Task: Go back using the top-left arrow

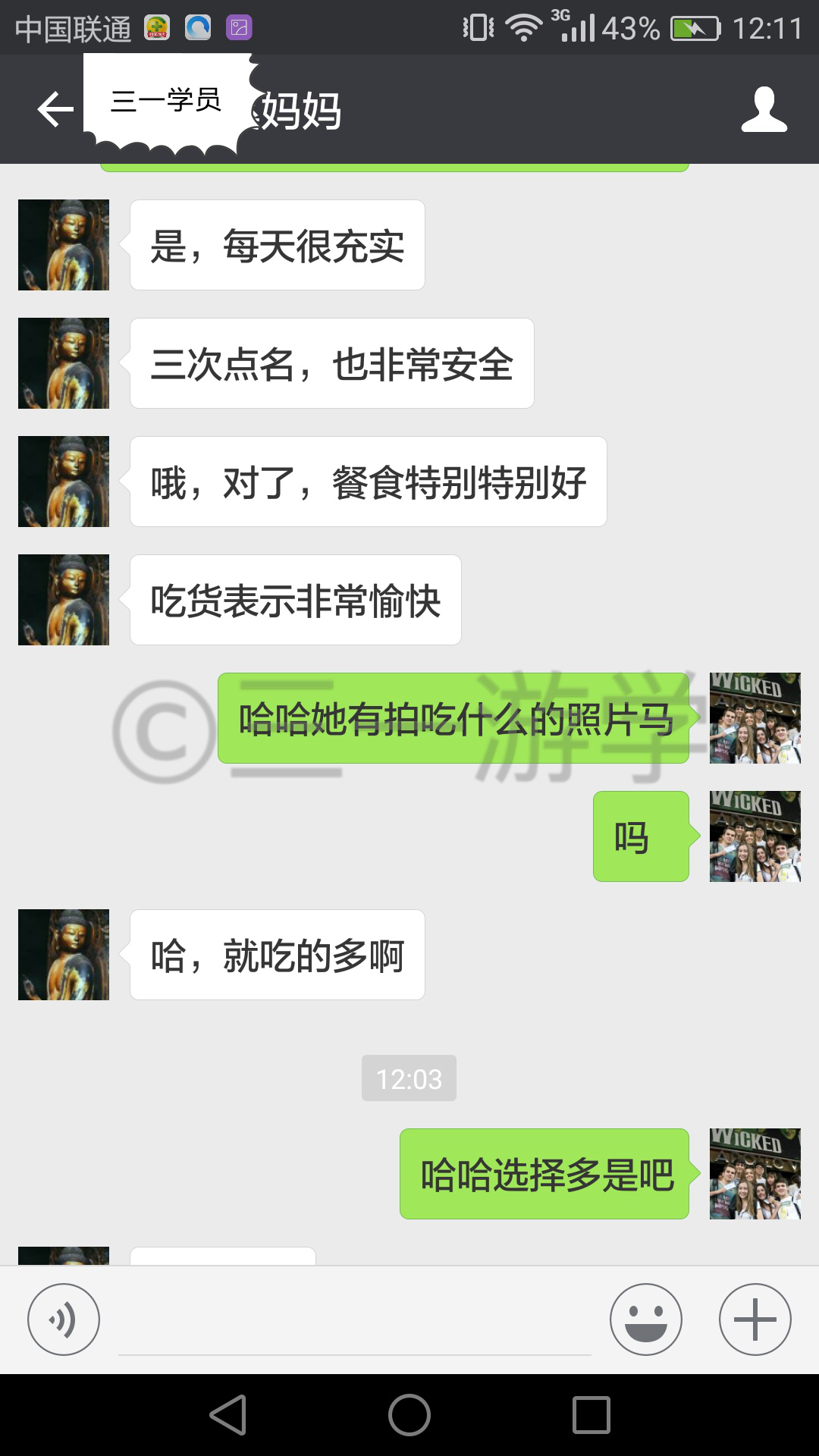Action: point(55,109)
